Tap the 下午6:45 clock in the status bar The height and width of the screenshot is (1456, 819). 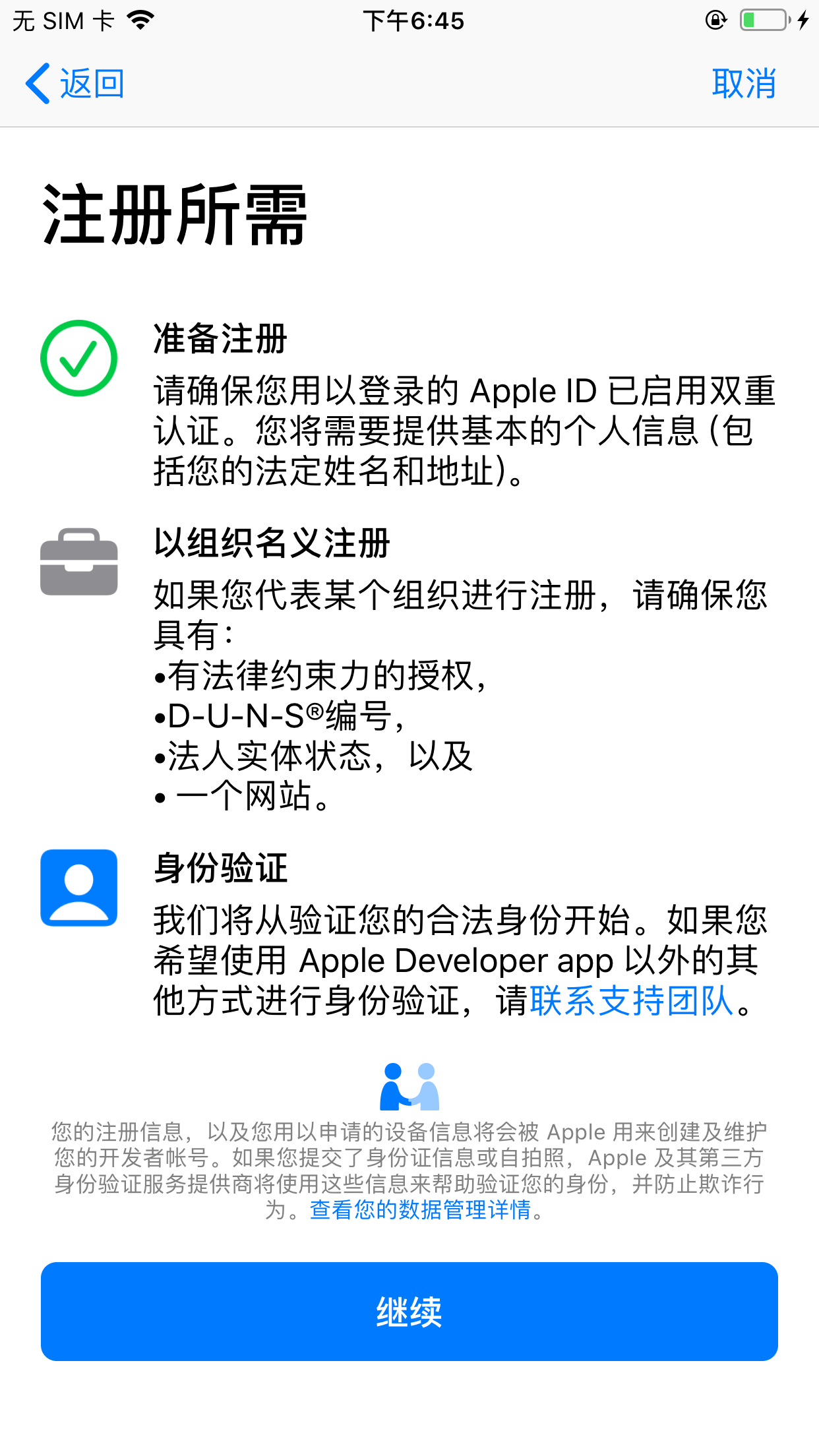pyautogui.click(x=415, y=20)
